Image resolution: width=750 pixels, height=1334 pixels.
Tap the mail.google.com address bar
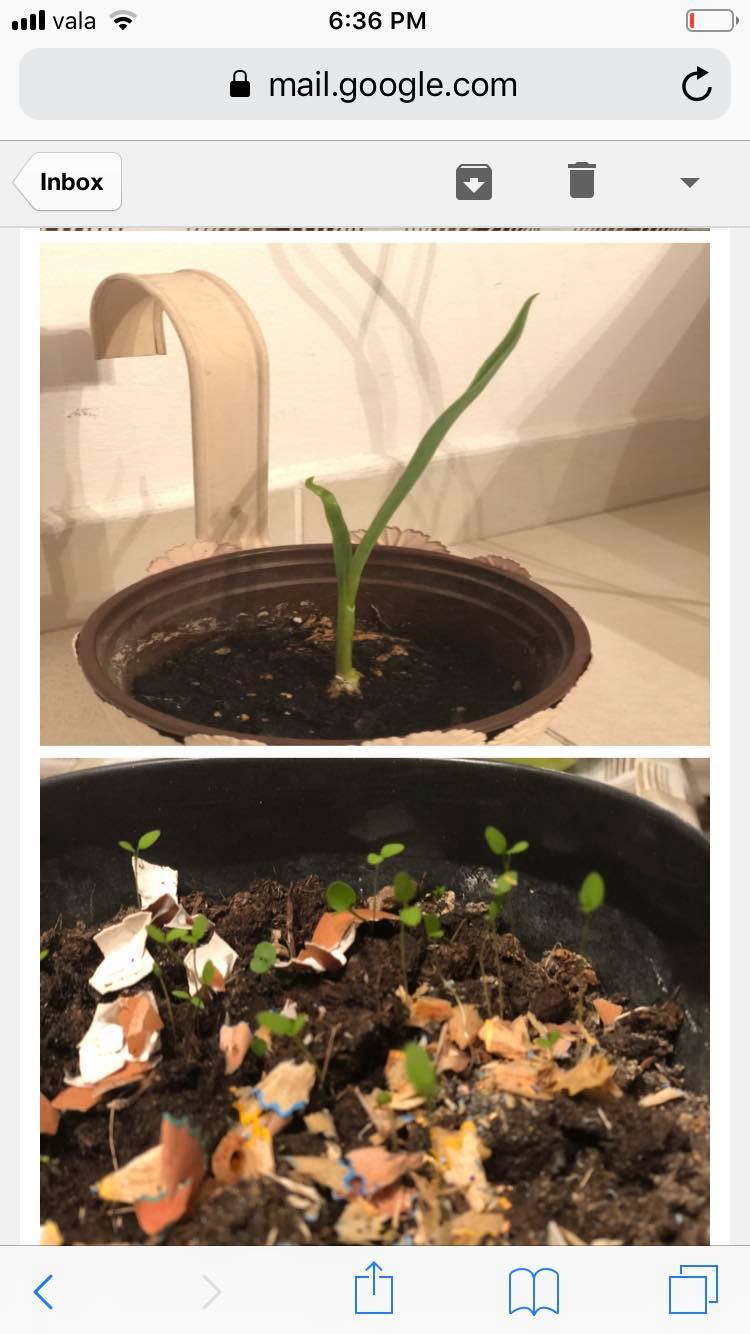[374, 85]
